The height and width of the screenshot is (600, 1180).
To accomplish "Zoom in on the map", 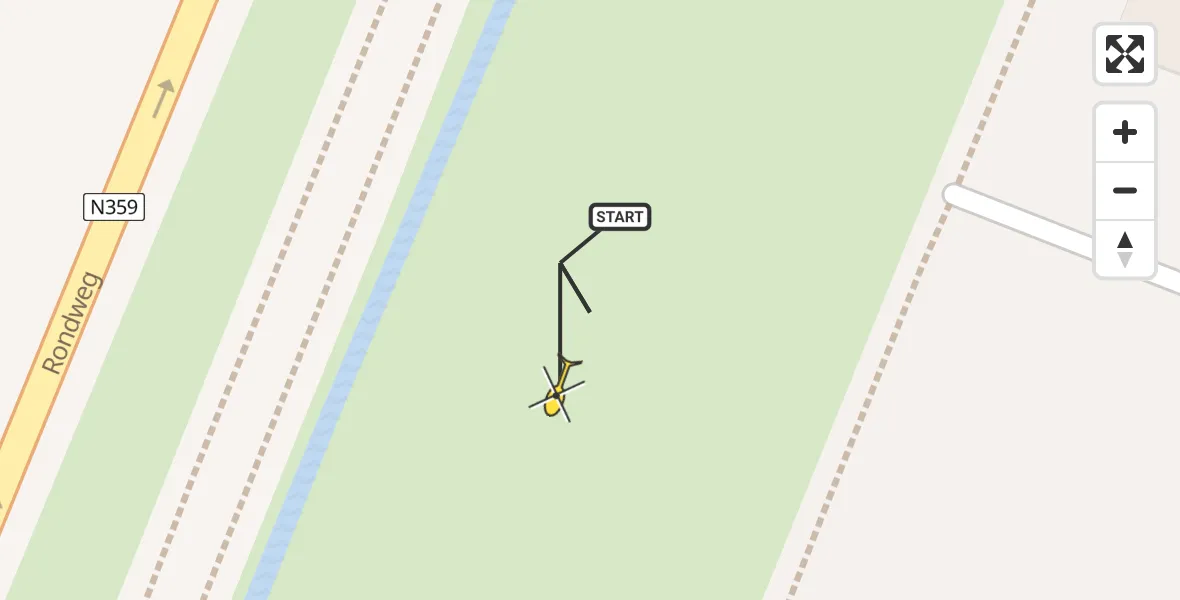I will pos(1124,132).
